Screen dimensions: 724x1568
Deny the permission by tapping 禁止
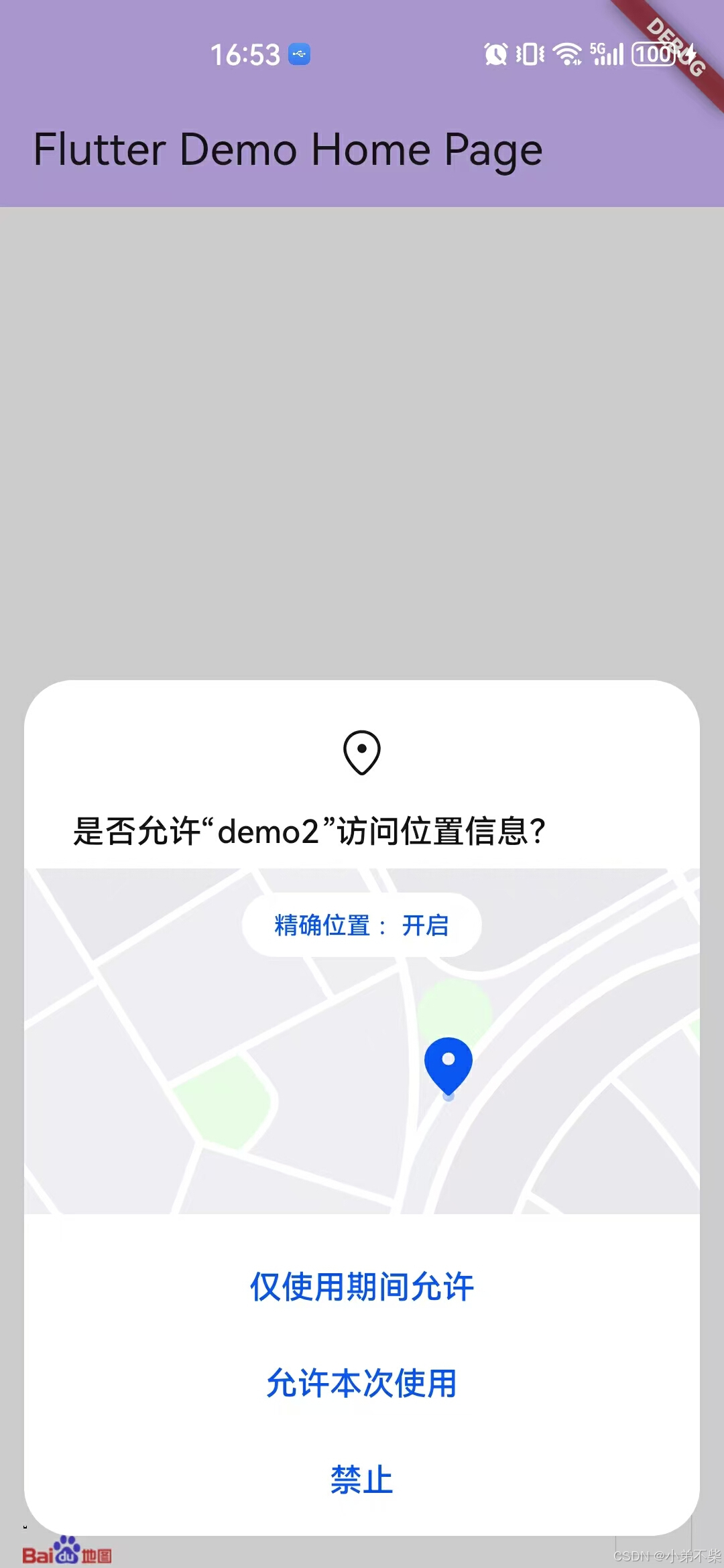361,1478
